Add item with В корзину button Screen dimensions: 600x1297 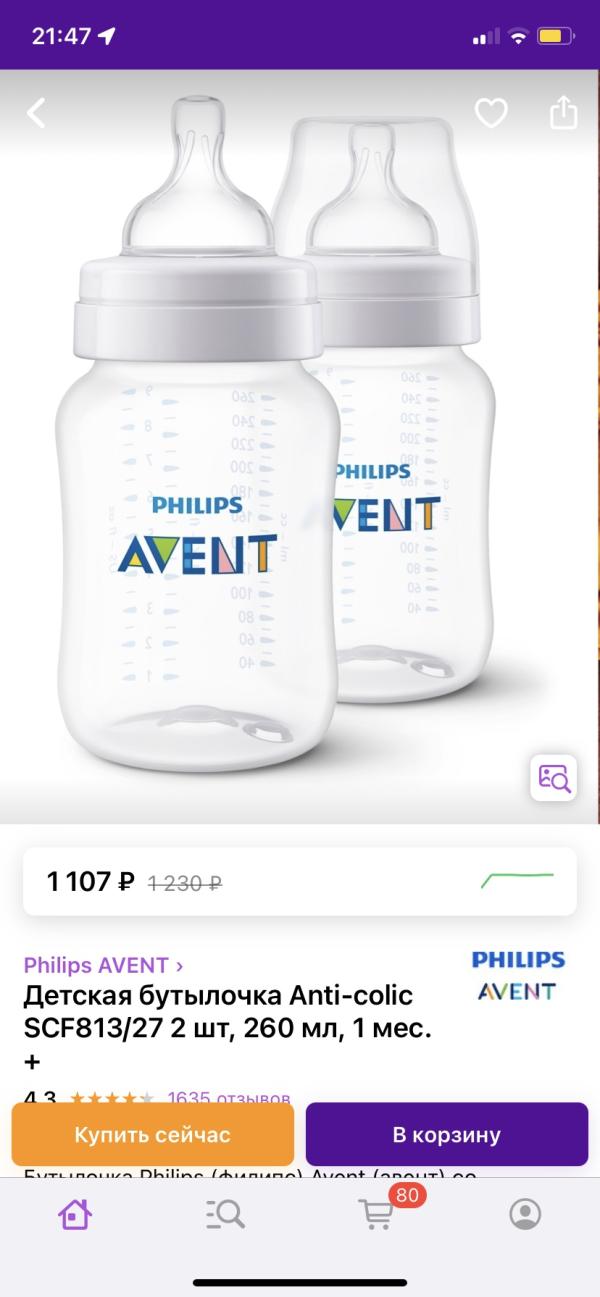click(x=446, y=1135)
